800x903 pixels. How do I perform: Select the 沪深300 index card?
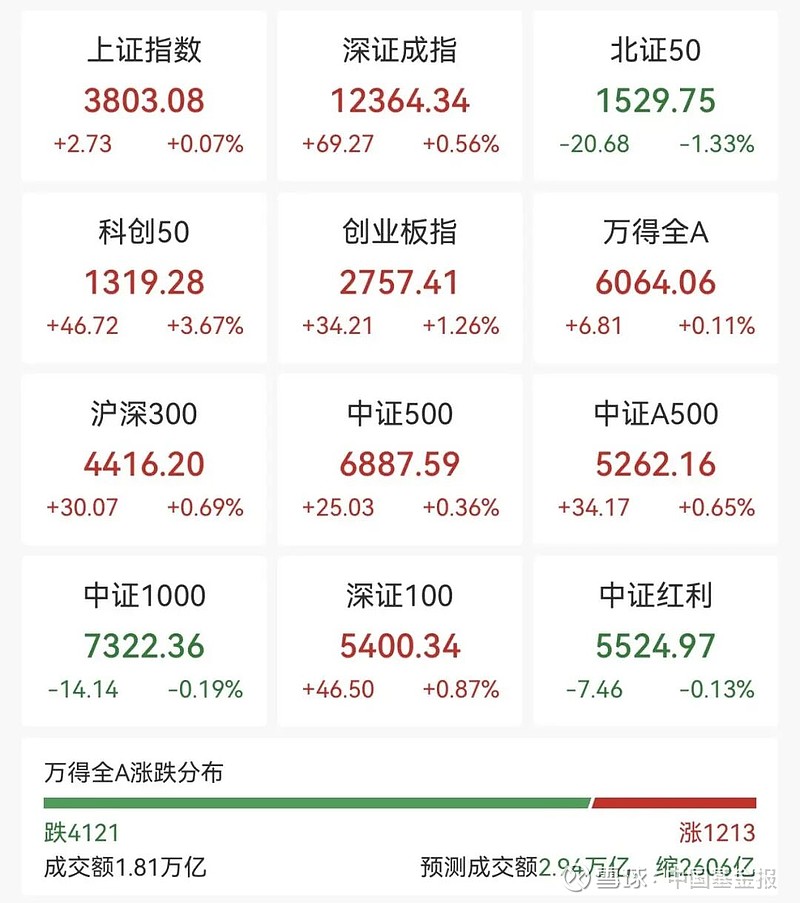click(143, 459)
